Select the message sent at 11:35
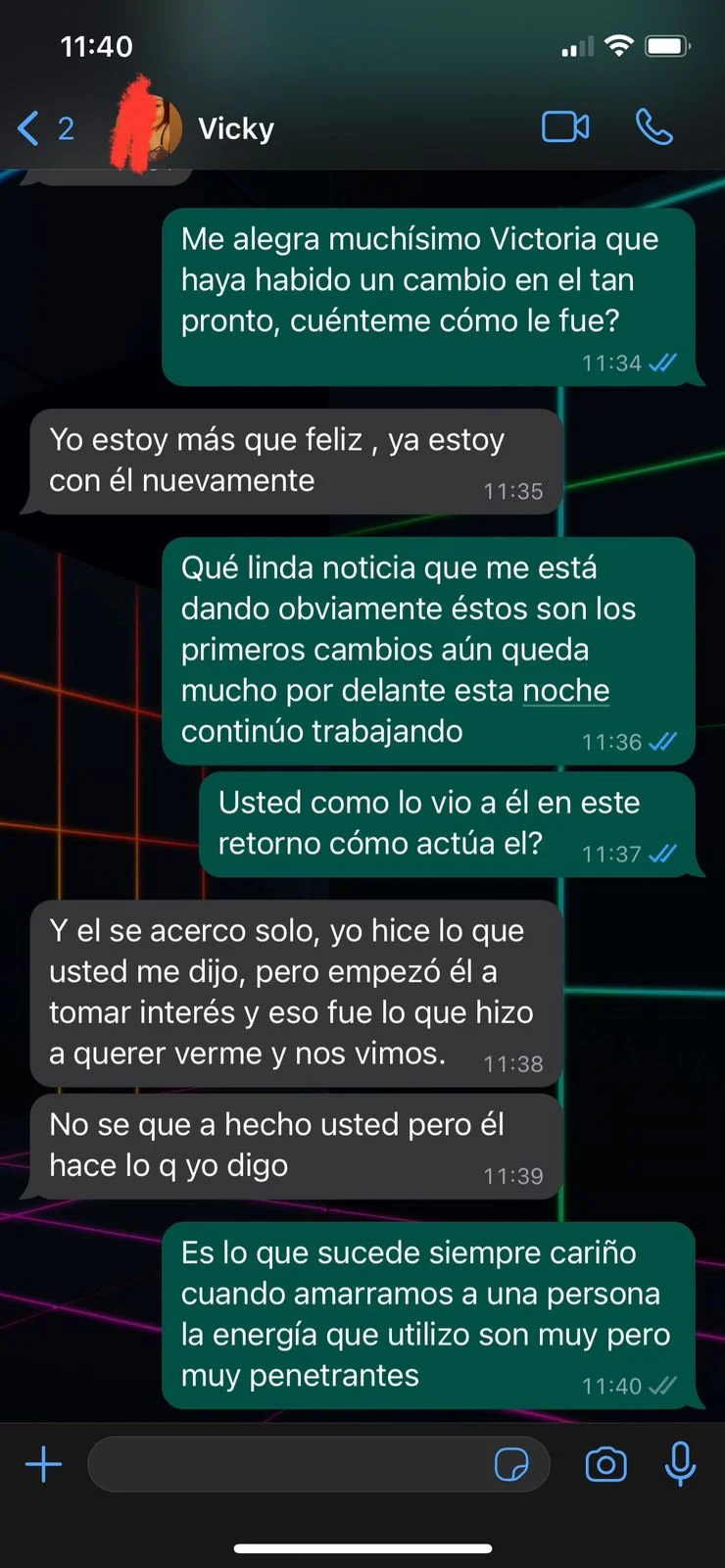 tap(294, 461)
